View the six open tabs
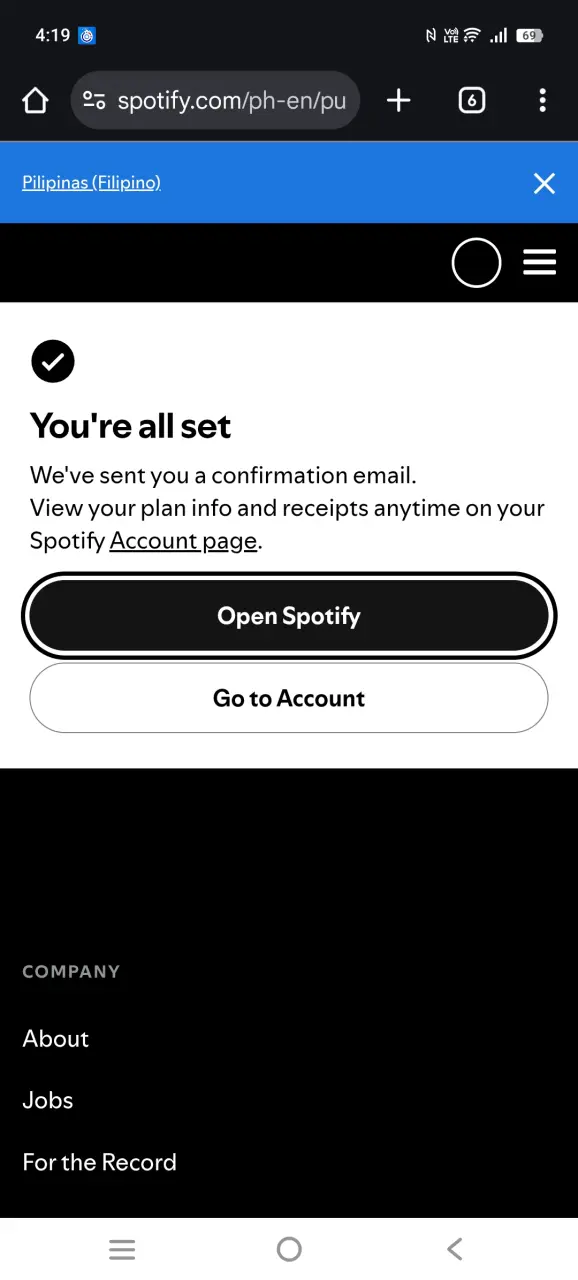This screenshot has width=578, height=1280. pyautogui.click(x=471, y=100)
